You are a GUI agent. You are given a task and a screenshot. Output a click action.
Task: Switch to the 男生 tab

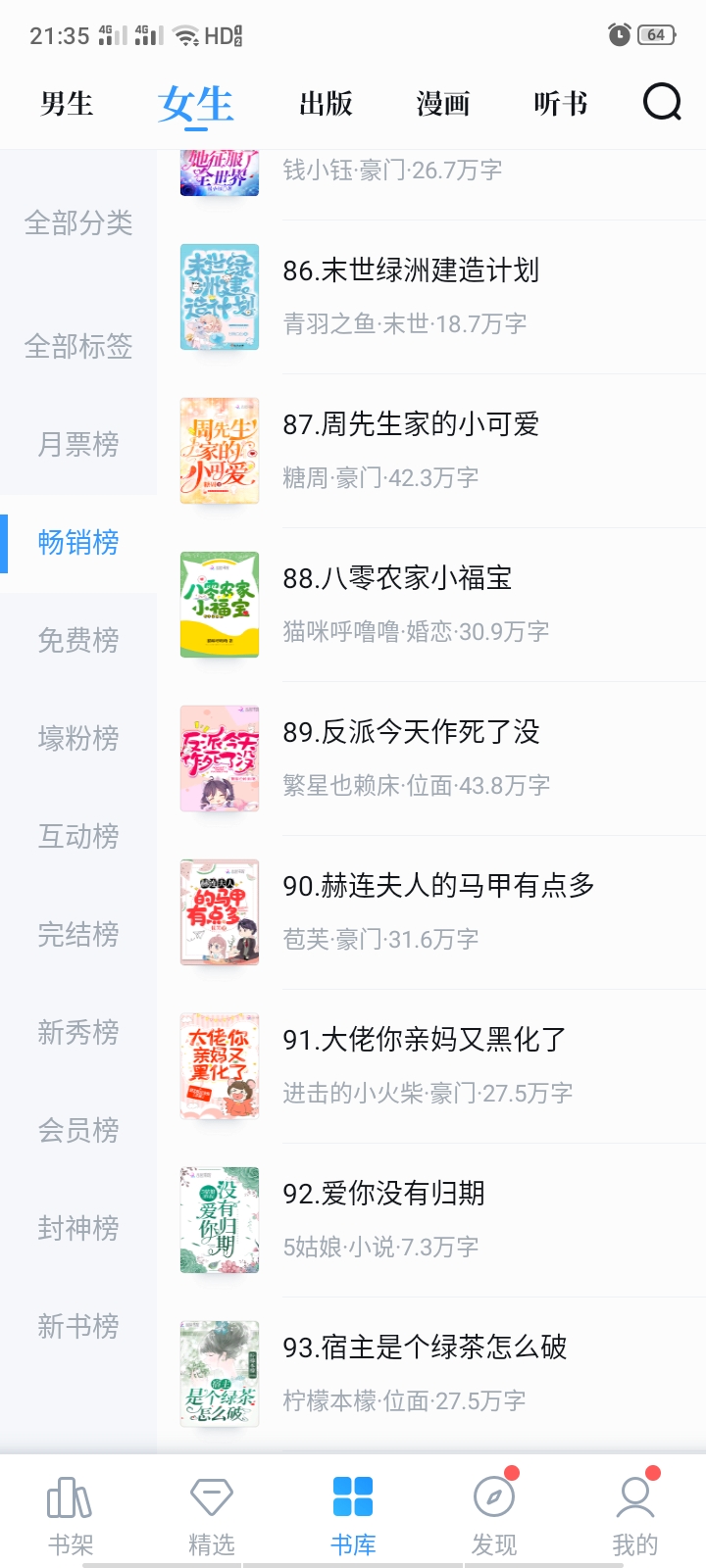coord(67,103)
